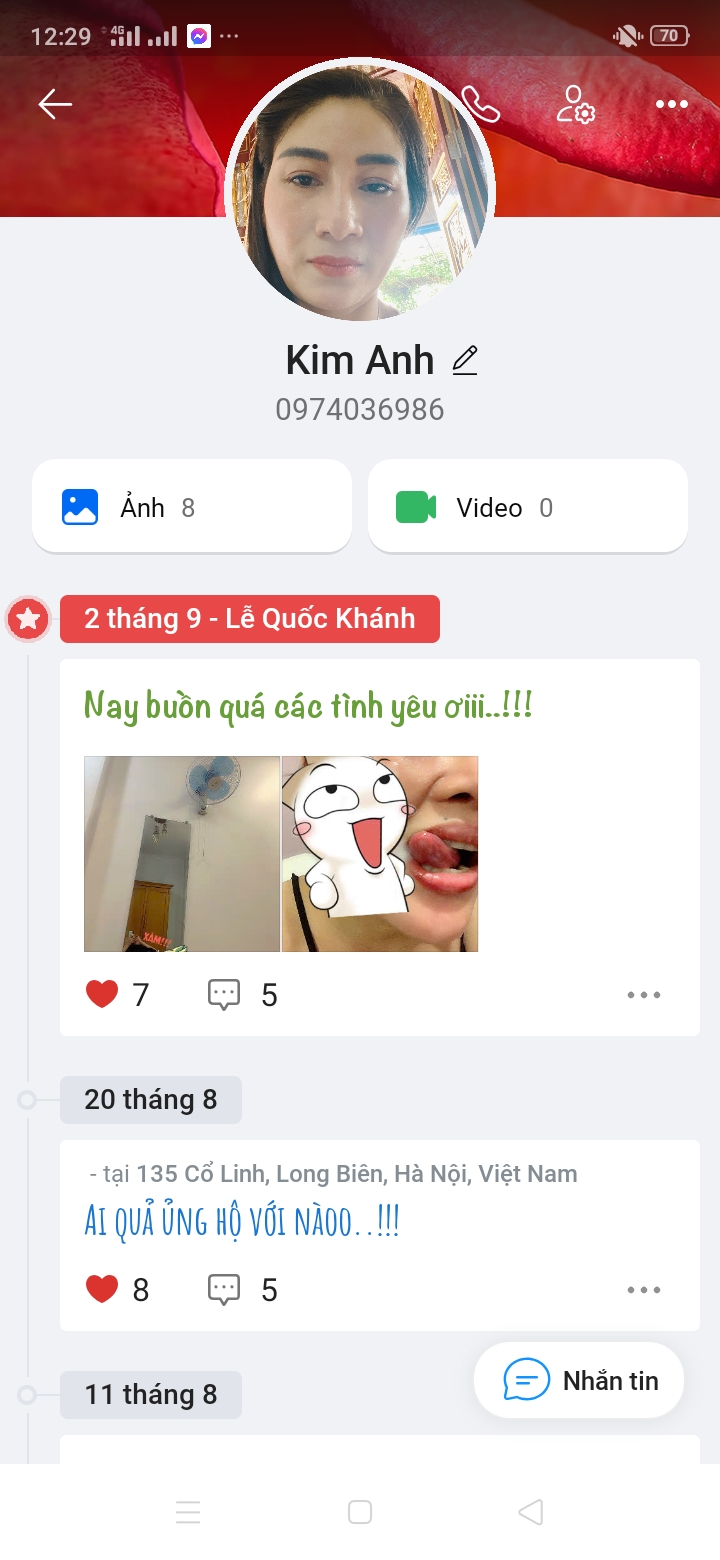
Task: Open privacy settings via the person-gear icon
Action: (x=575, y=103)
